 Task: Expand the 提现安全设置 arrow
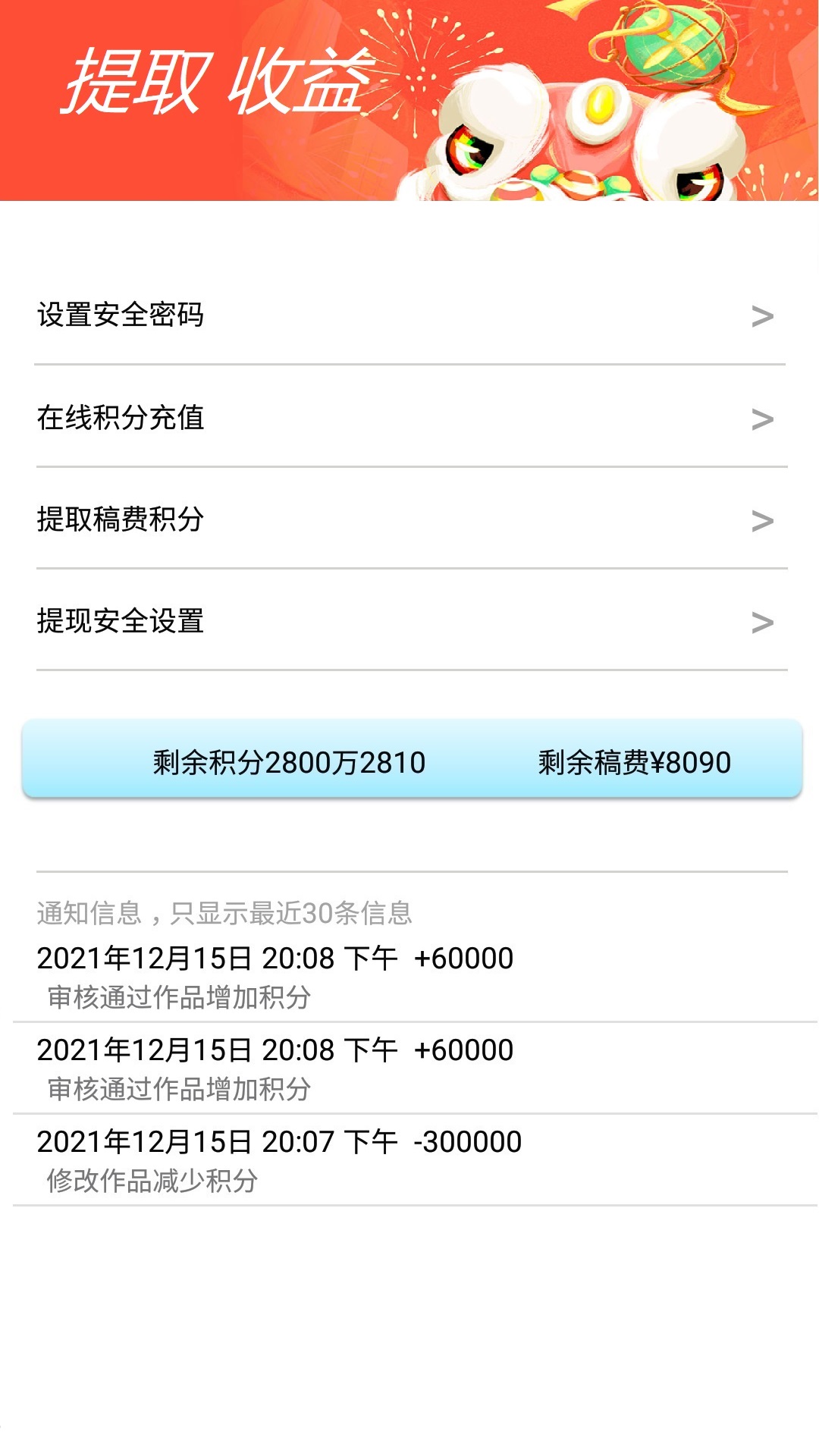[x=764, y=623]
